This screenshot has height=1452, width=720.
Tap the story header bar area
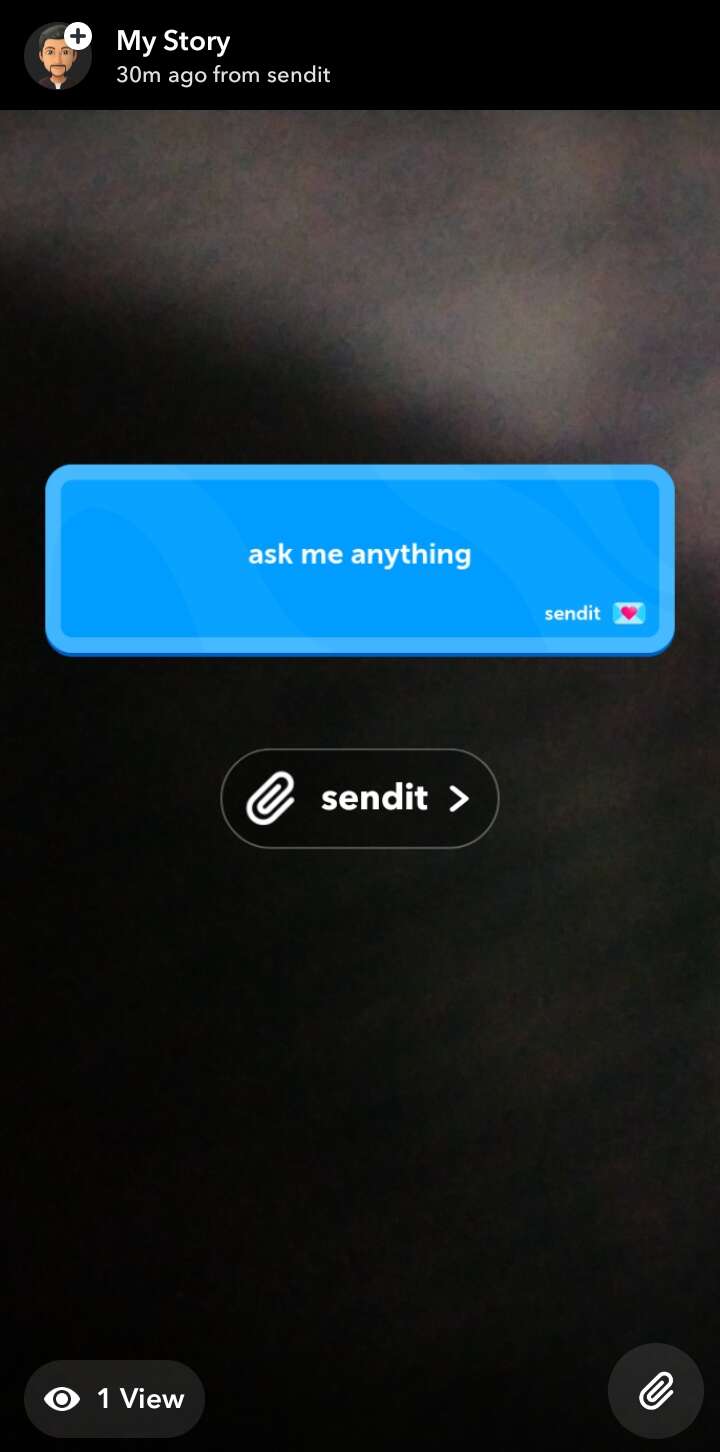[360, 55]
